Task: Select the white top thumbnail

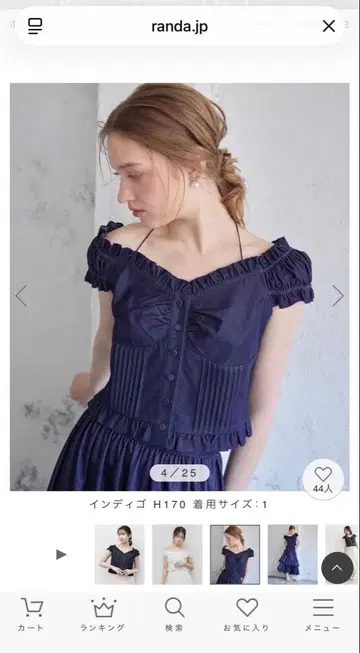Action: tap(177, 554)
